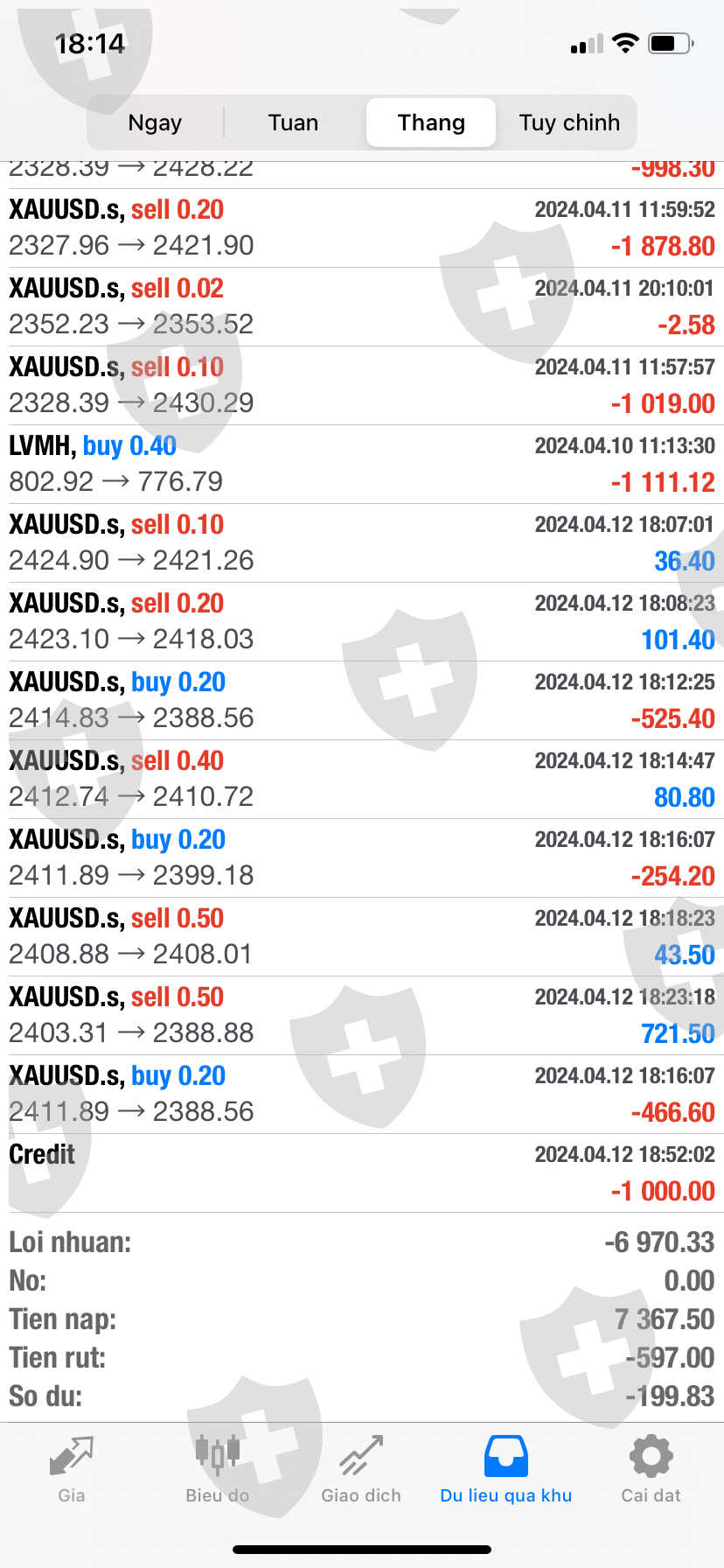
Task: Expand the XAUUSD.s sell 0.40 trade
Action: pyautogui.click(x=362, y=779)
